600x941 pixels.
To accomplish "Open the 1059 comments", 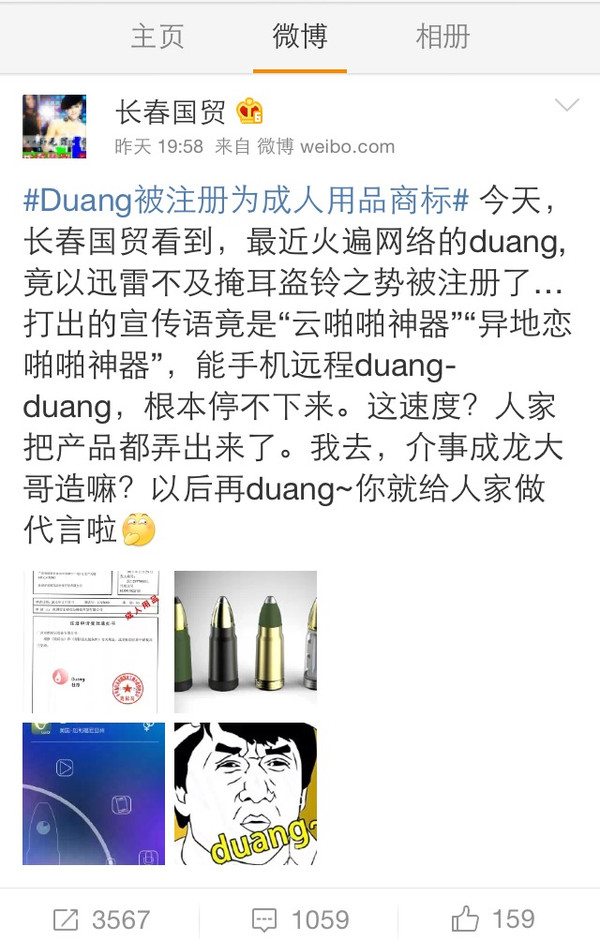I will point(300,919).
